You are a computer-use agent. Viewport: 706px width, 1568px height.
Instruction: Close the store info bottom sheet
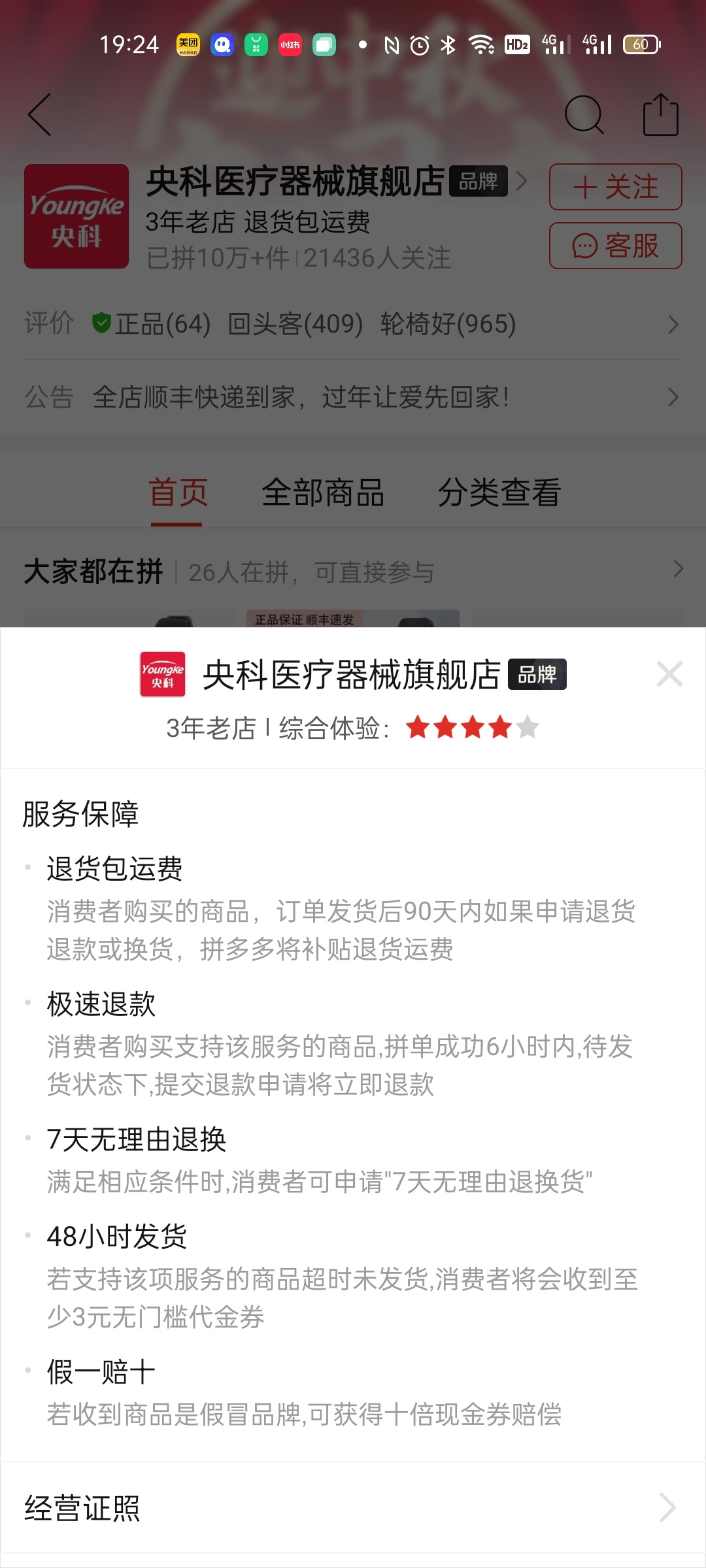[x=669, y=674]
